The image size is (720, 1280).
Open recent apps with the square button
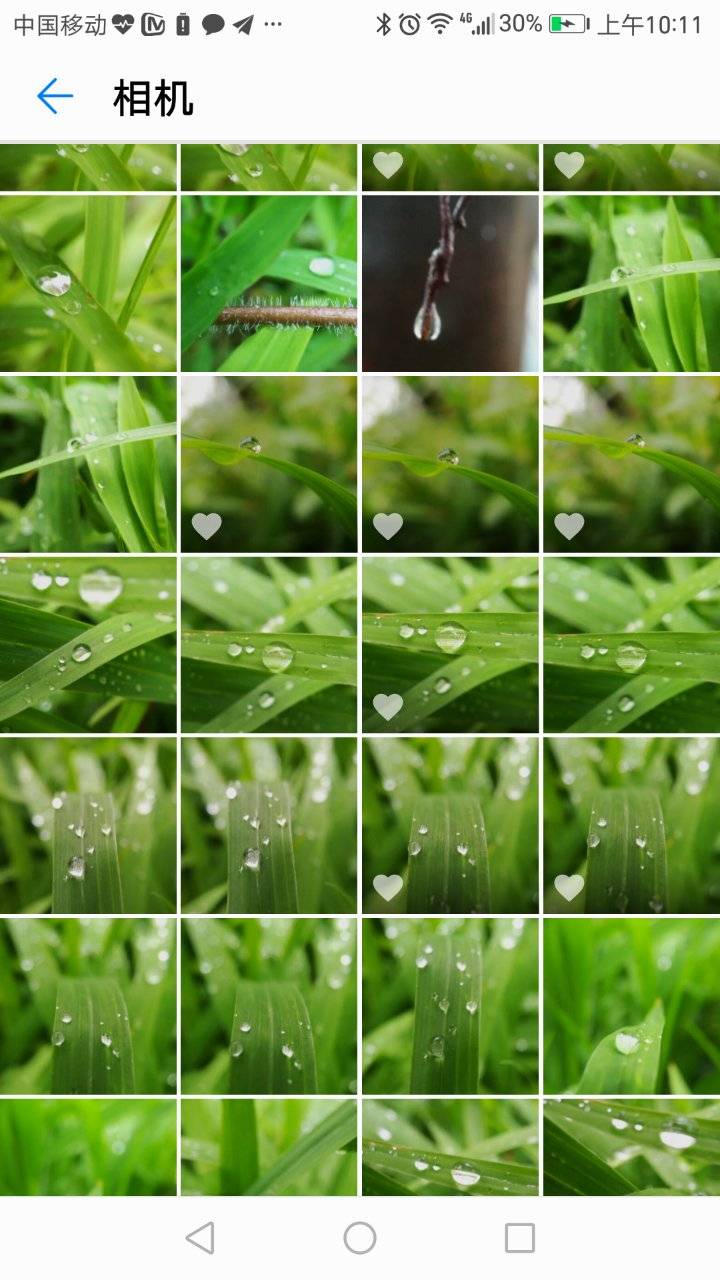(519, 1238)
